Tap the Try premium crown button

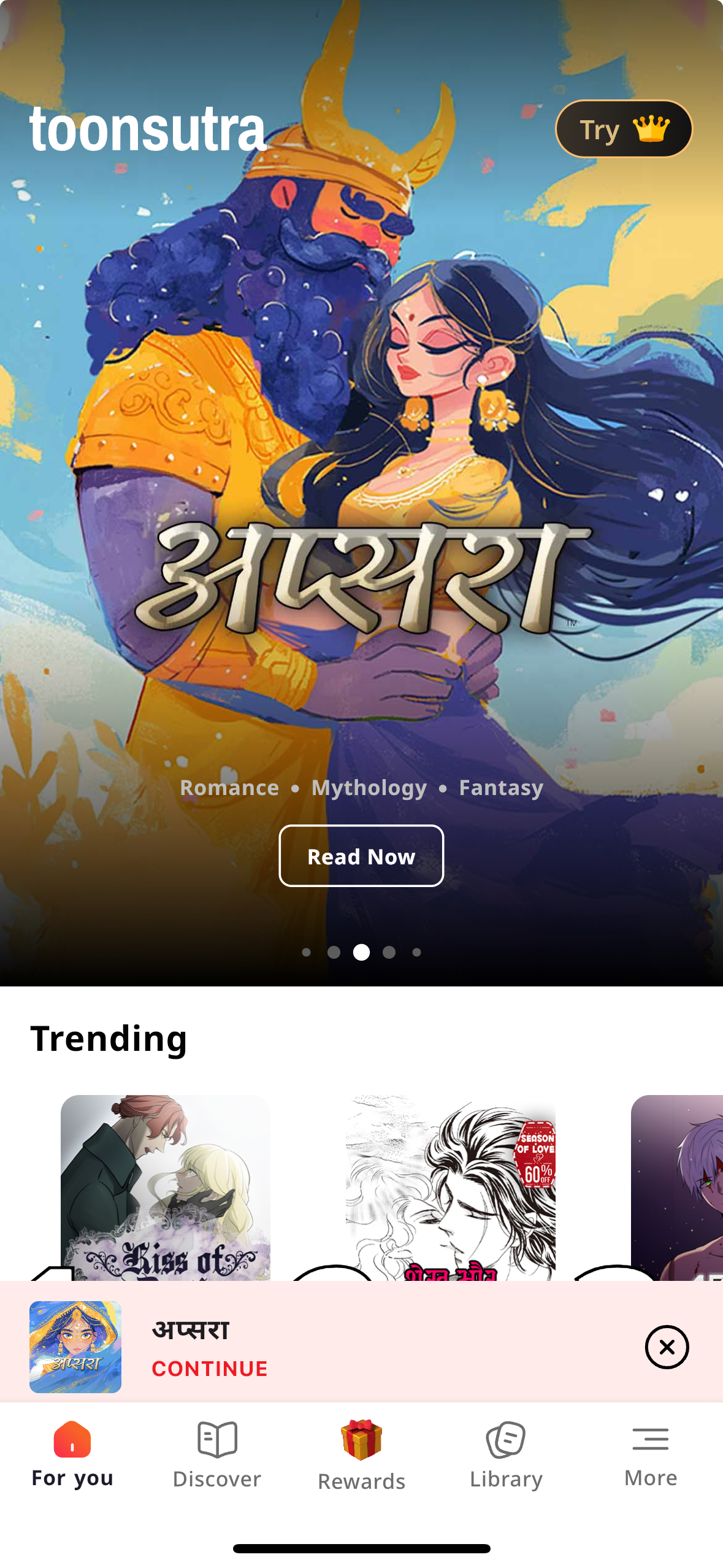[624, 129]
